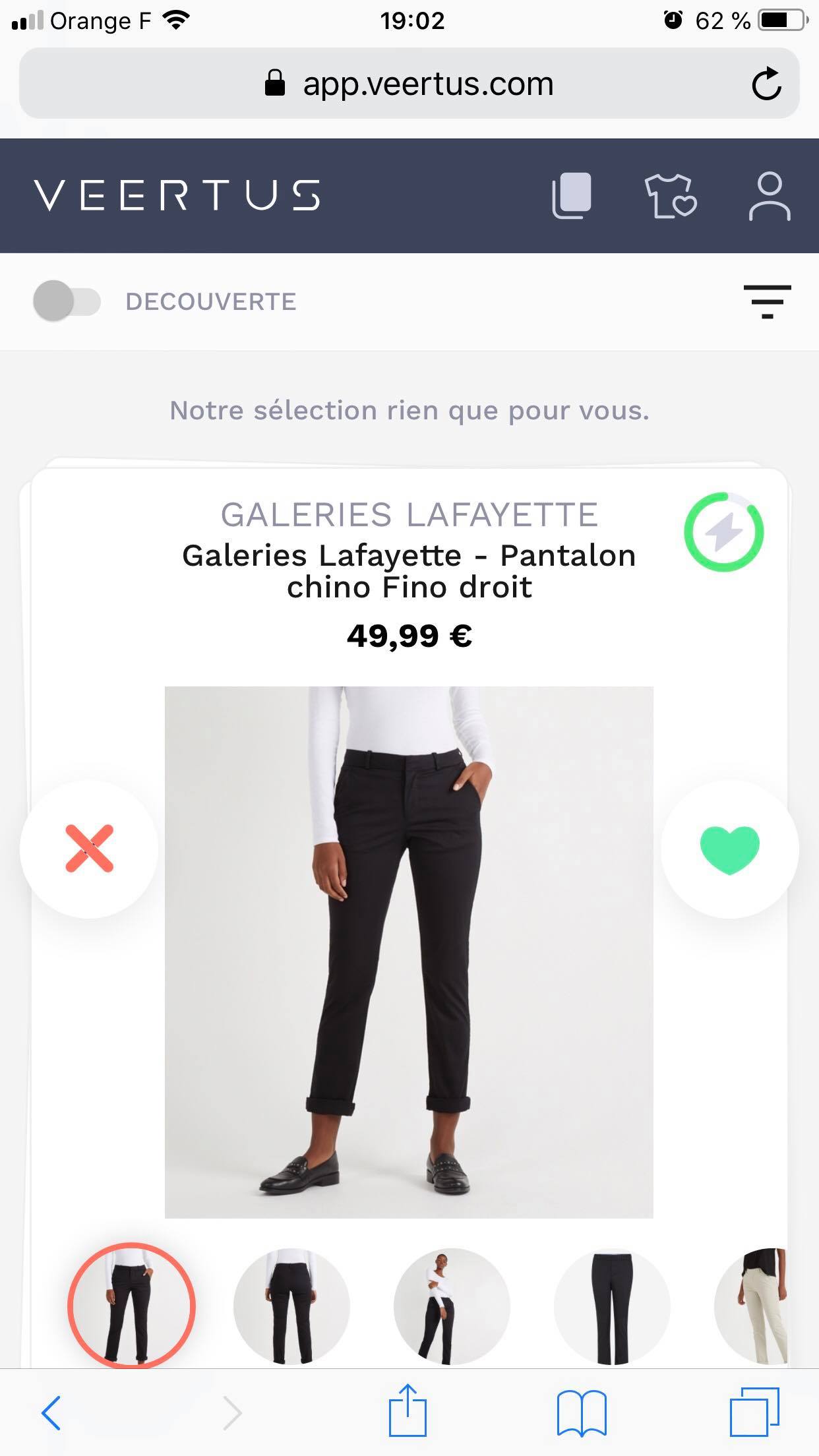
Task: Open Safari bookmarks
Action: [x=582, y=1413]
